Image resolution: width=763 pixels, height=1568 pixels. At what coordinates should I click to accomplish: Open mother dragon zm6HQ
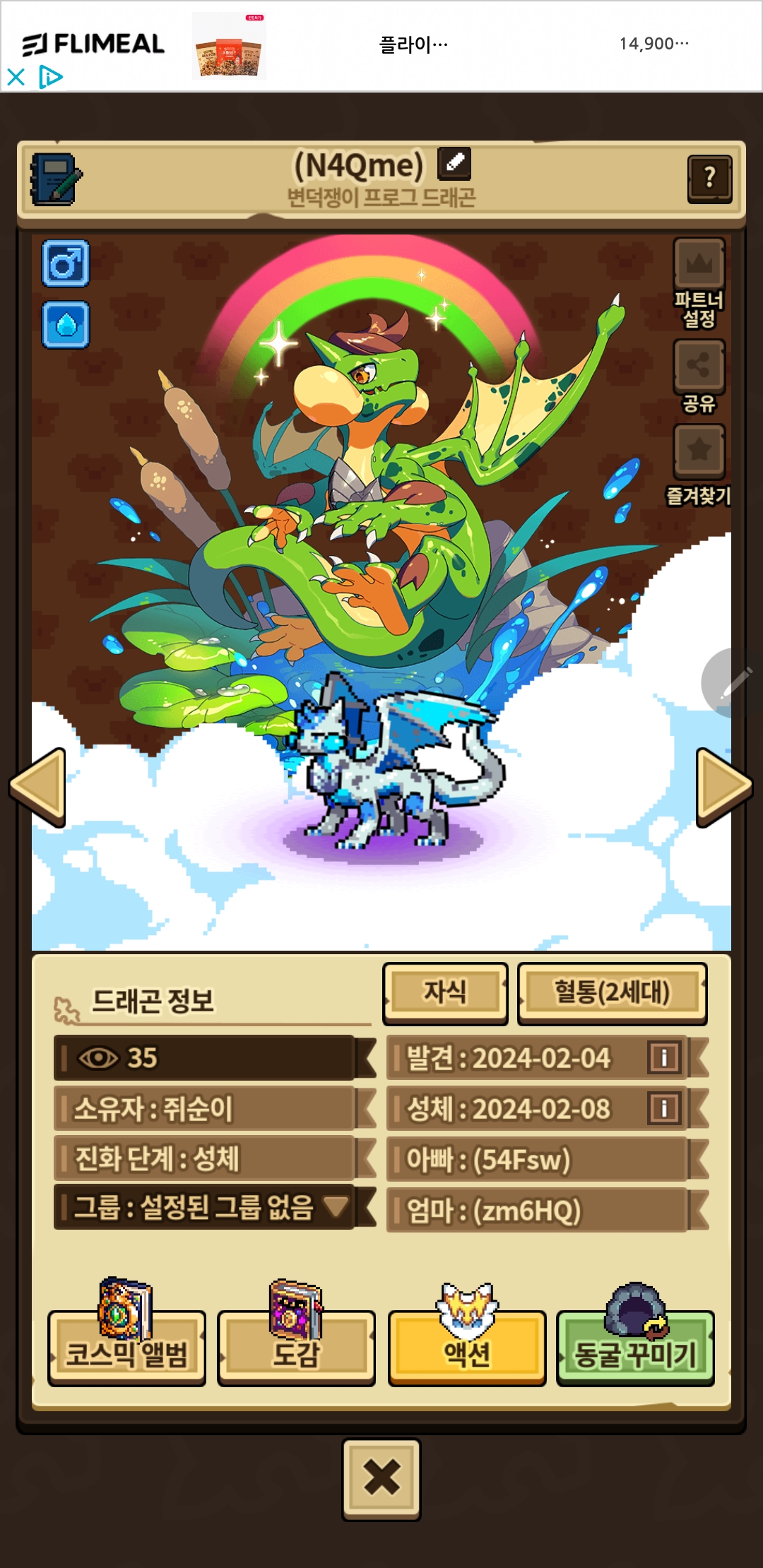pos(548,1210)
